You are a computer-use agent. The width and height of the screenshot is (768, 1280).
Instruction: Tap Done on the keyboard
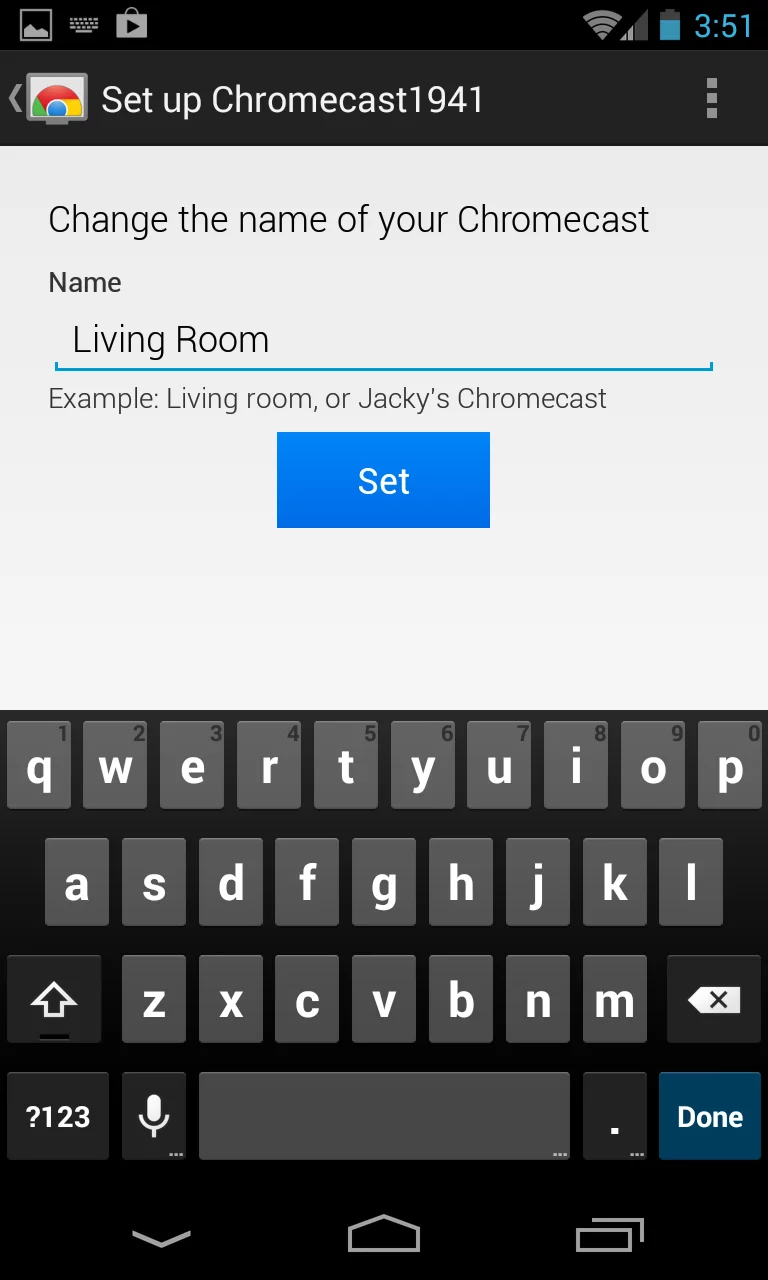pos(710,1116)
